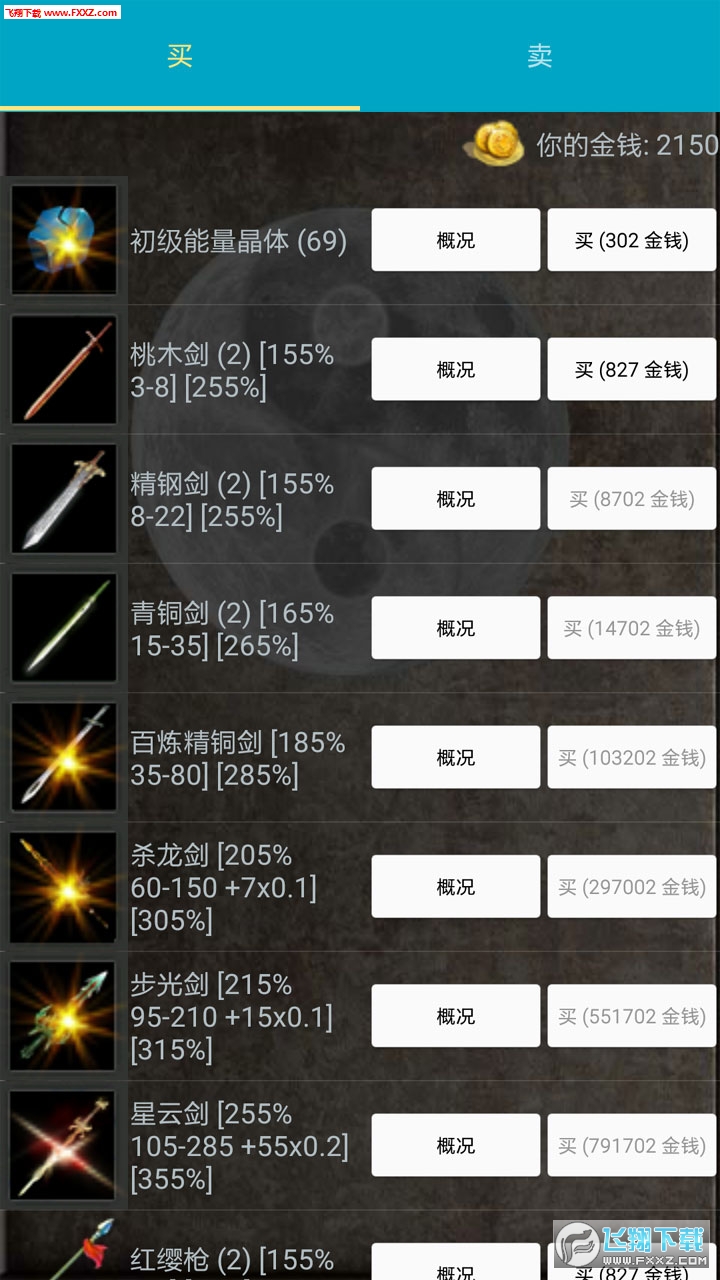View 概况 for 步光剑
The width and height of the screenshot is (720, 1280).
tap(455, 1016)
